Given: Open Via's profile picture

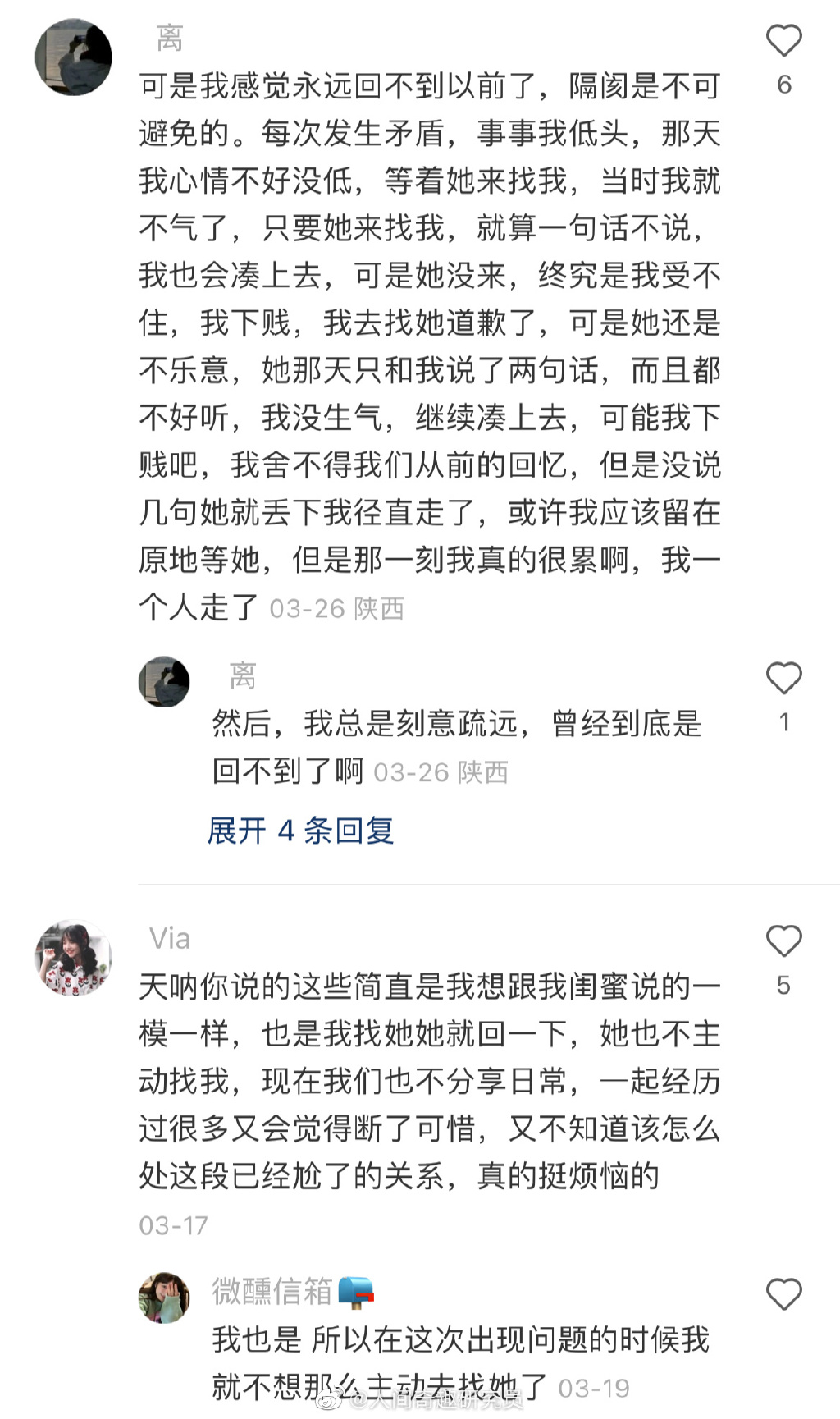Looking at the screenshot, I should (74, 958).
